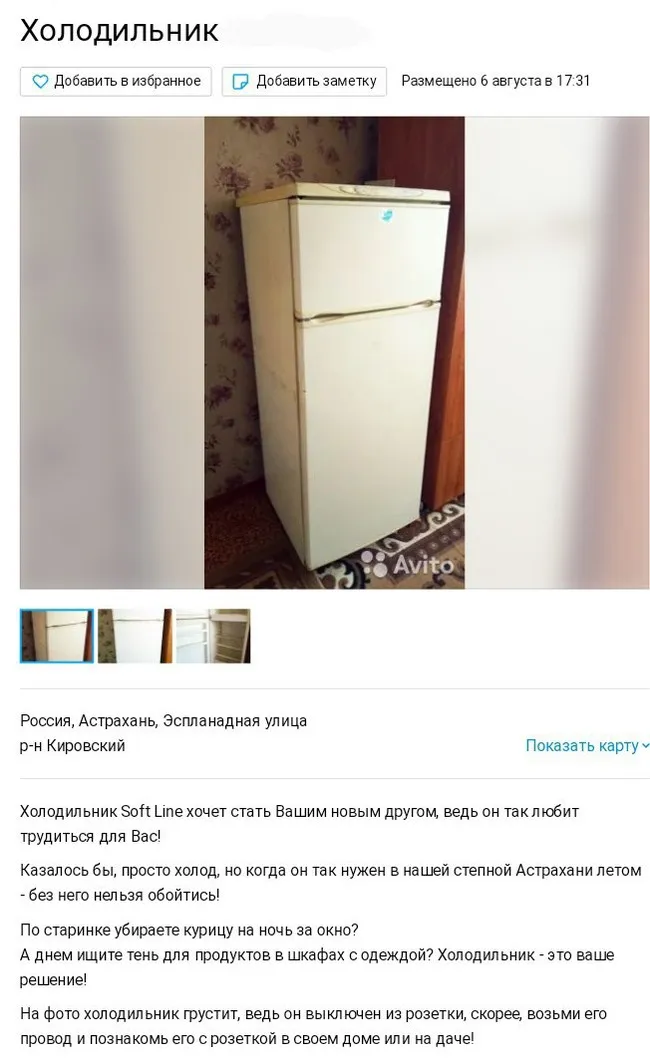The image size is (650, 1063).
Task: Open the main refrigerator photo
Action: click(x=334, y=353)
